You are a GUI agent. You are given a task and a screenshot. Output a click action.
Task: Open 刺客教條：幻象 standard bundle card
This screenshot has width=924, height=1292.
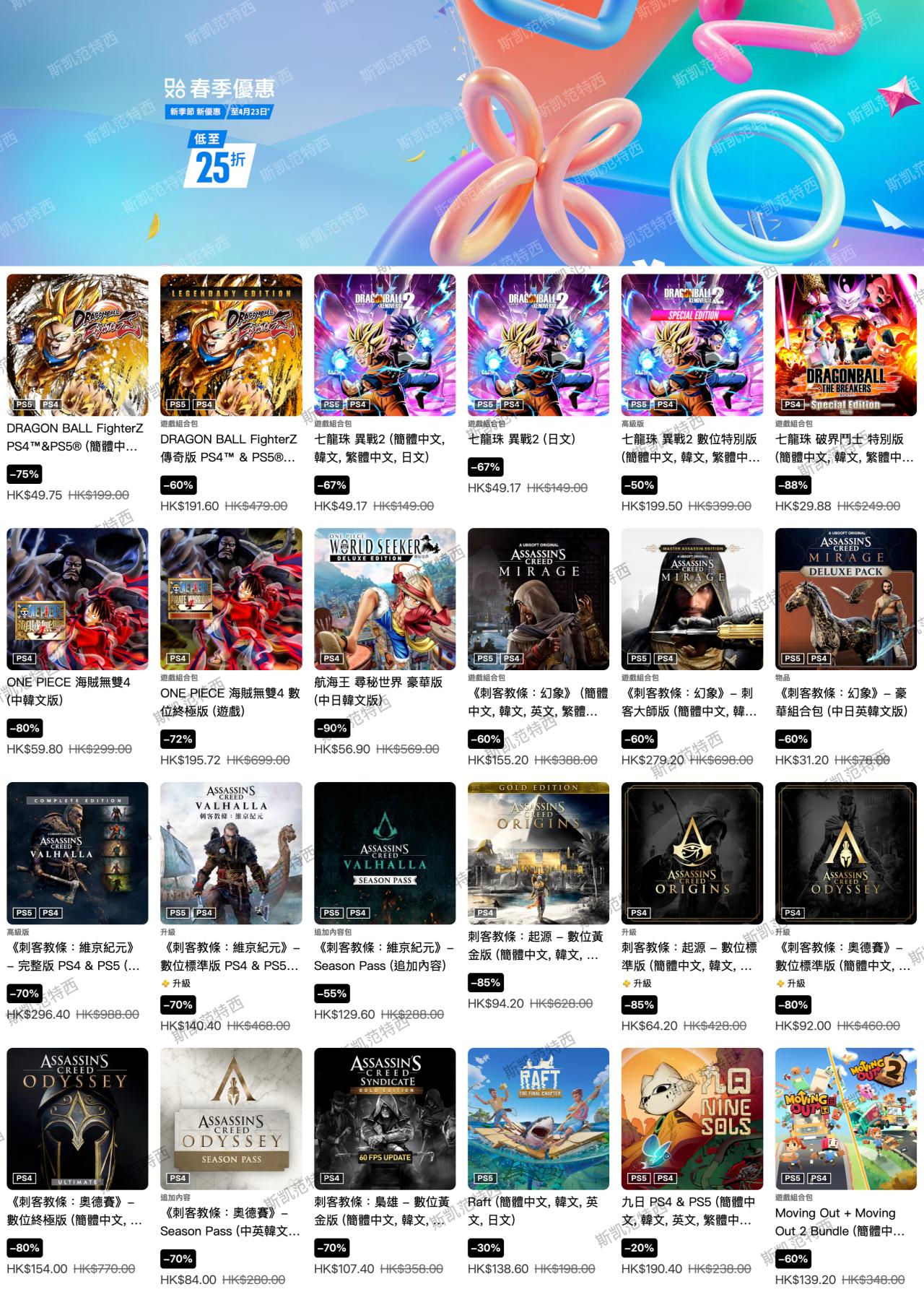[x=539, y=599]
